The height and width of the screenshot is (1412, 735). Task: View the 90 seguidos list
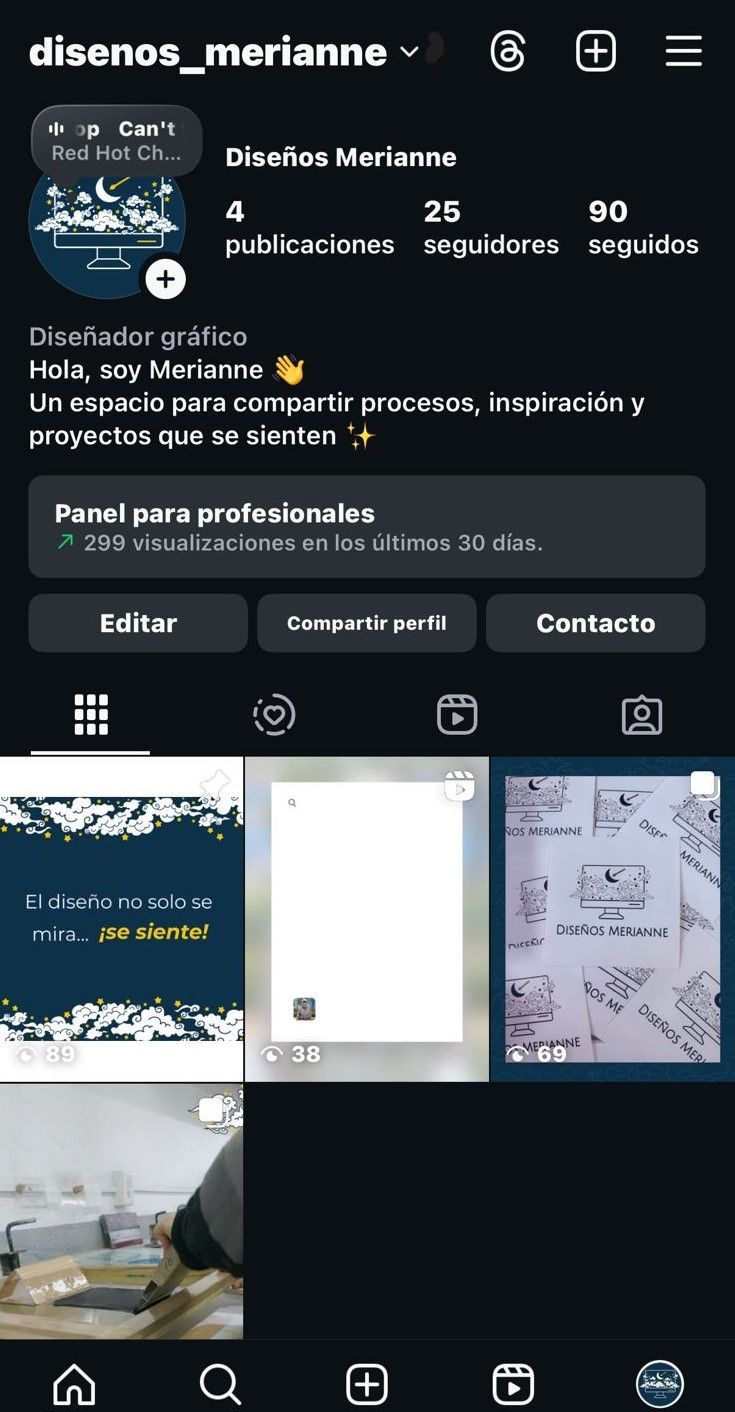pos(643,227)
